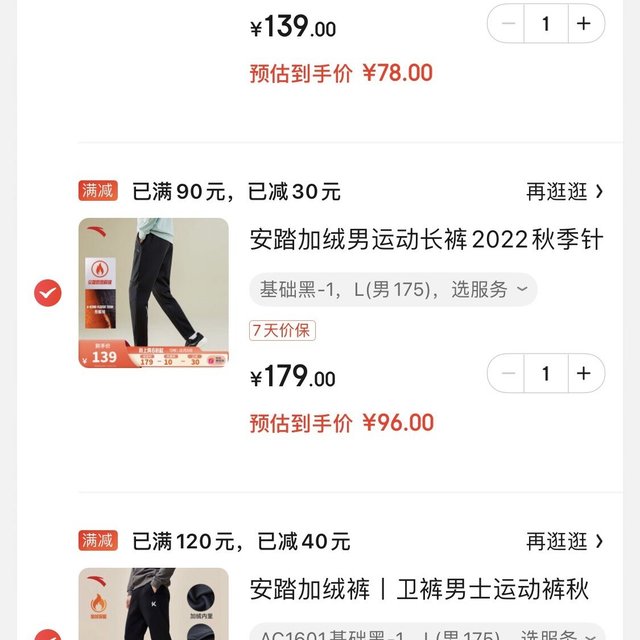Decrease quantity of the ¥139.00 item

pos(508,24)
